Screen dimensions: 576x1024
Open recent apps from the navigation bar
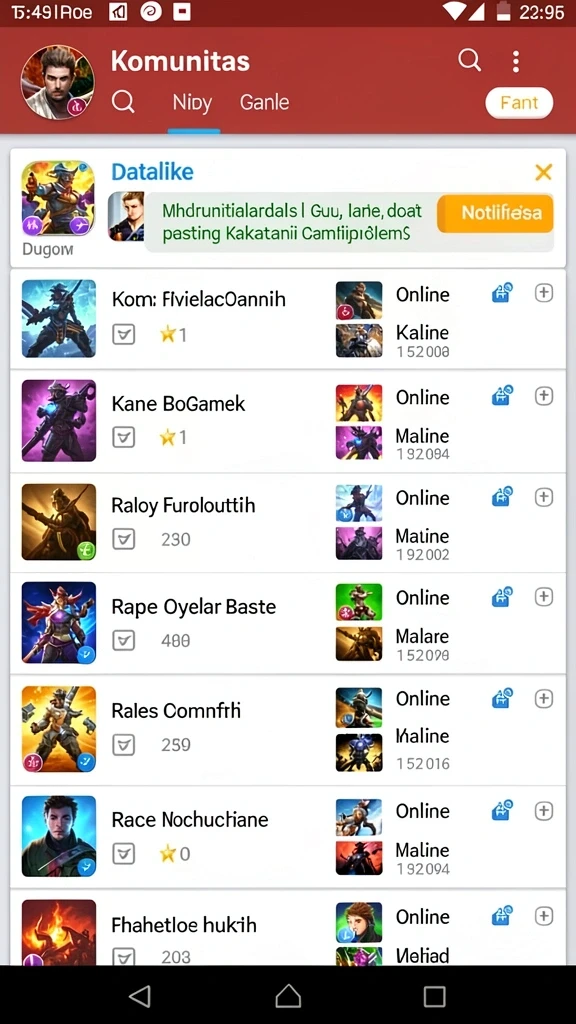click(434, 996)
